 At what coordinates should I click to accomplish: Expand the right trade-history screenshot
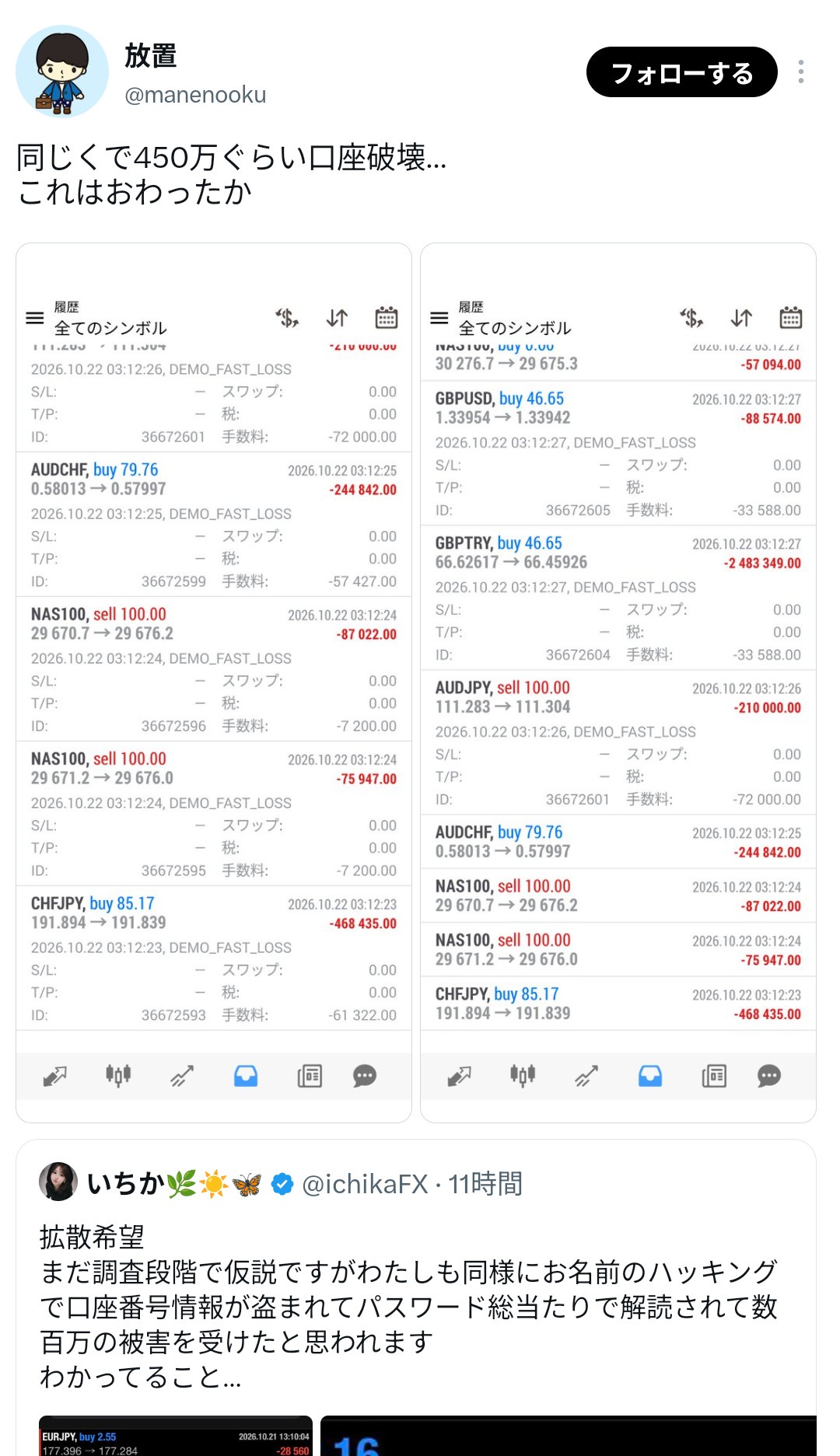click(618, 683)
